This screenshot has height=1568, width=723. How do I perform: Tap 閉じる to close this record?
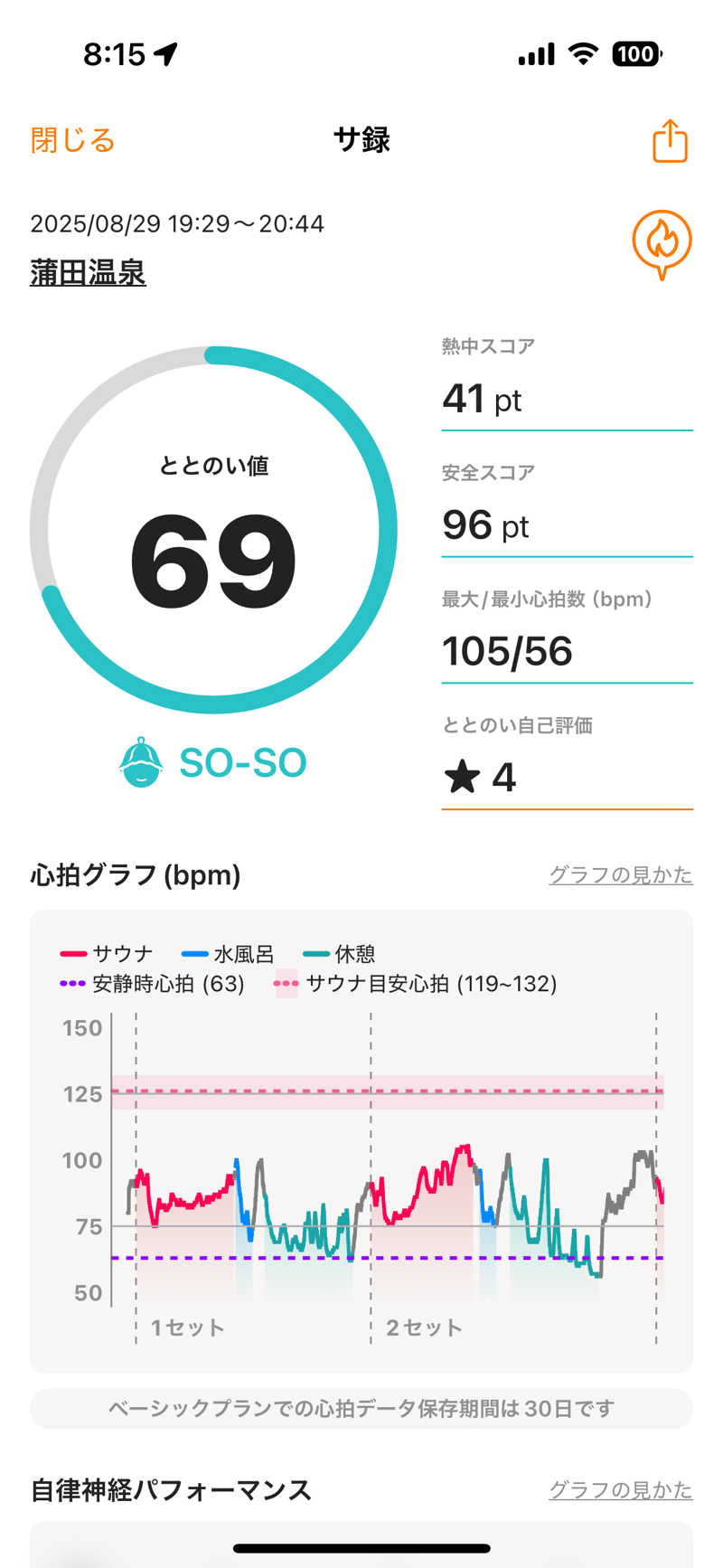[x=72, y=141]
